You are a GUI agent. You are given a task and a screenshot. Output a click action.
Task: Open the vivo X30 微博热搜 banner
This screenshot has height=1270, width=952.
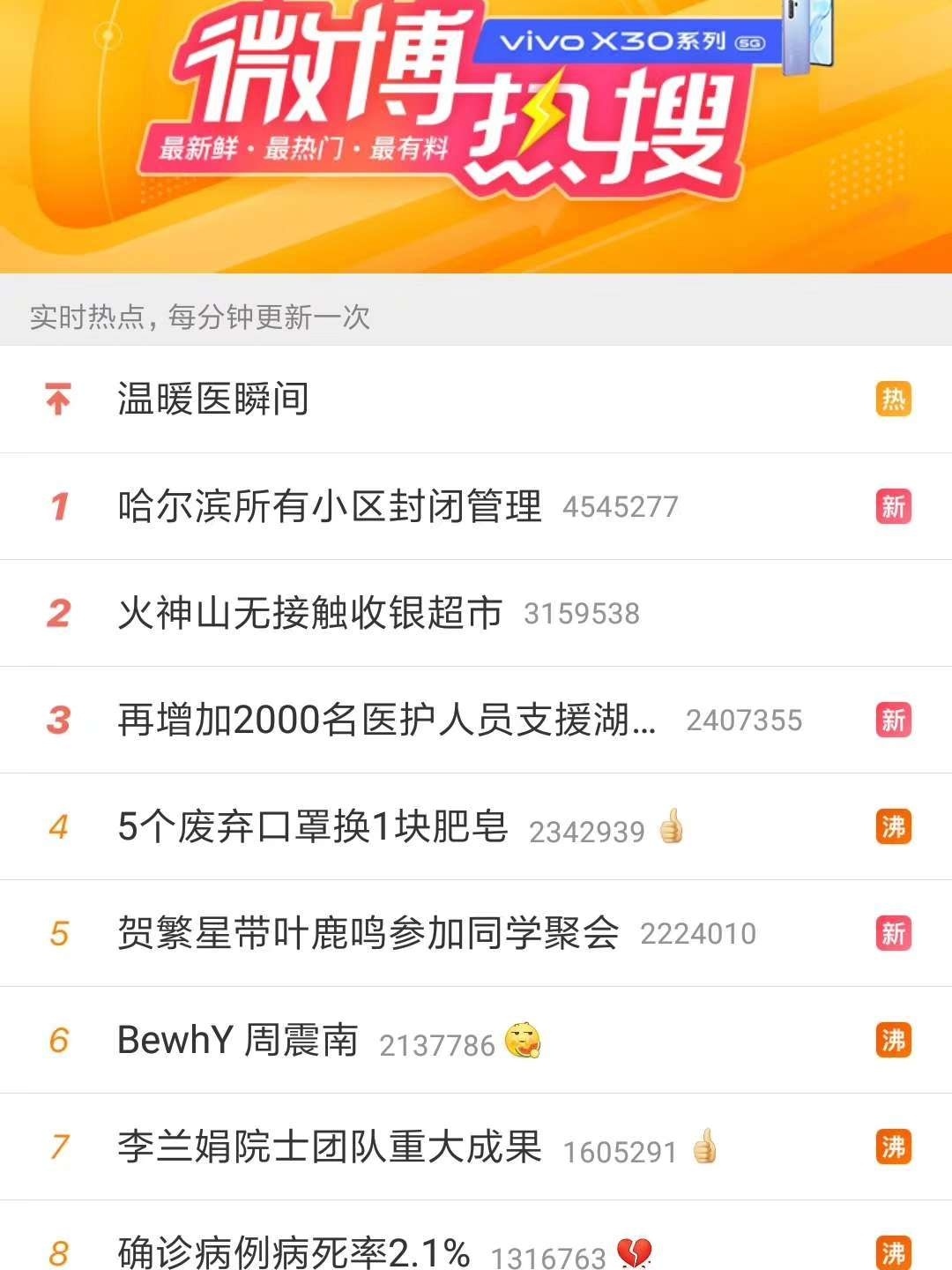pyautogui.click(x=476, y=132)
